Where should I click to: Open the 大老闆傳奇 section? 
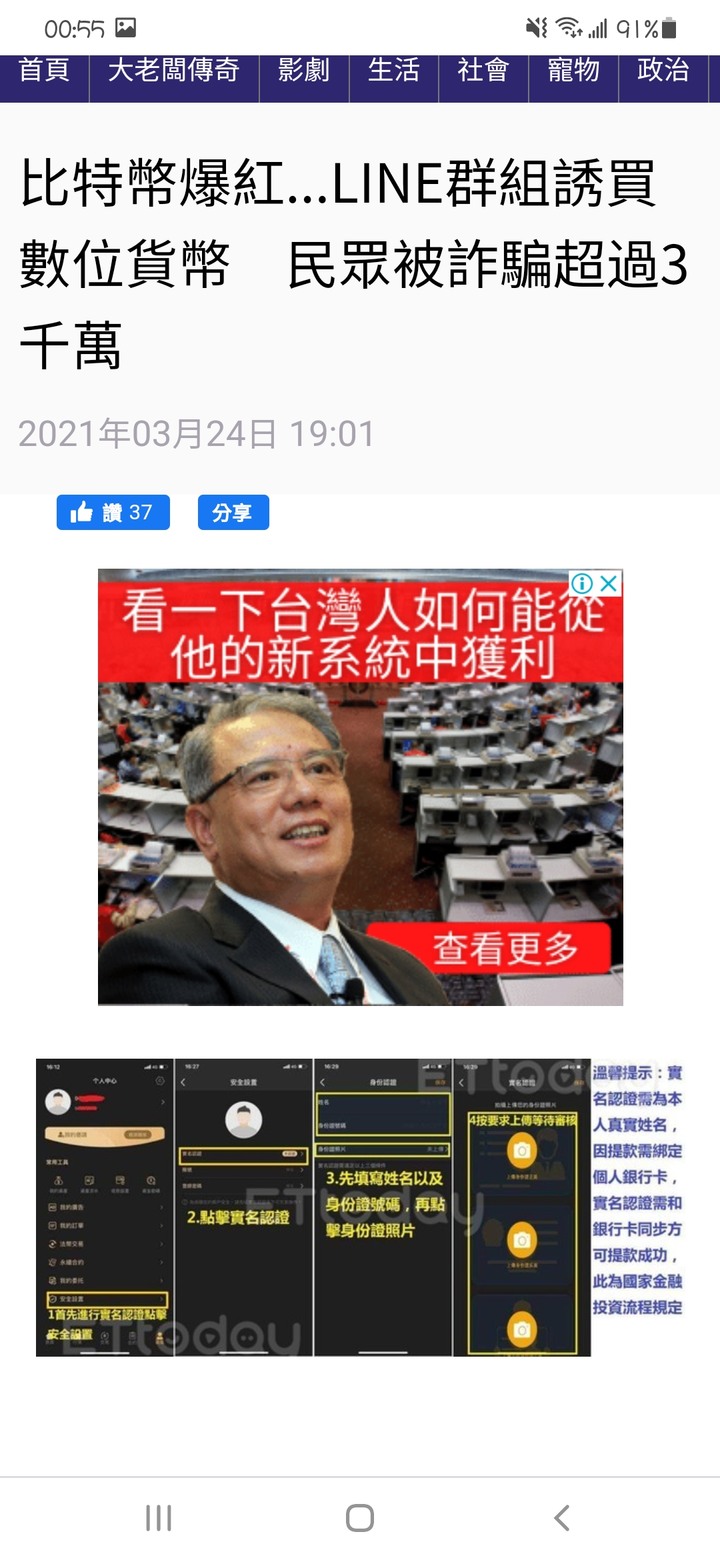tap(174, 72)
